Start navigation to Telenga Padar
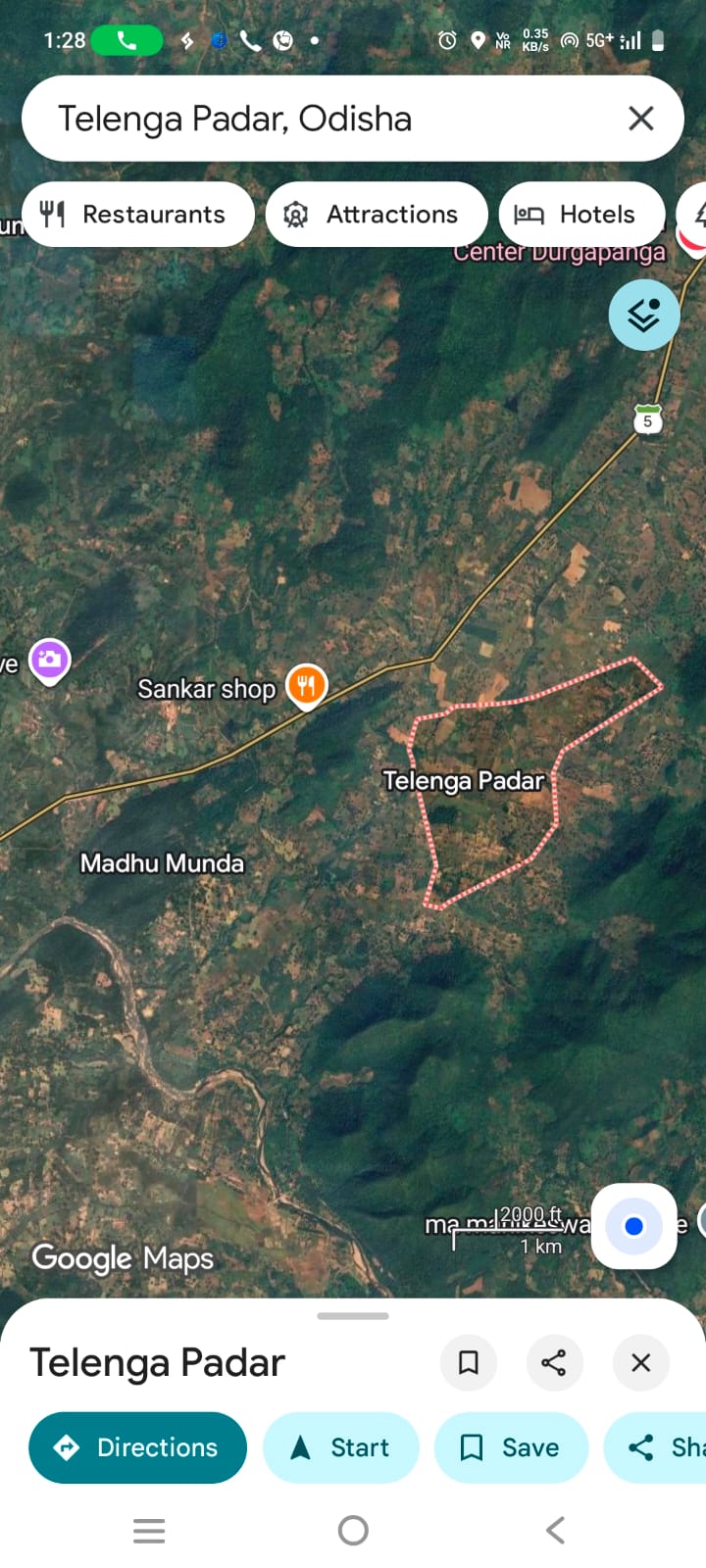Image resolution: width=706 pixels, height=1568 pixels. (x=340, y=1447)
